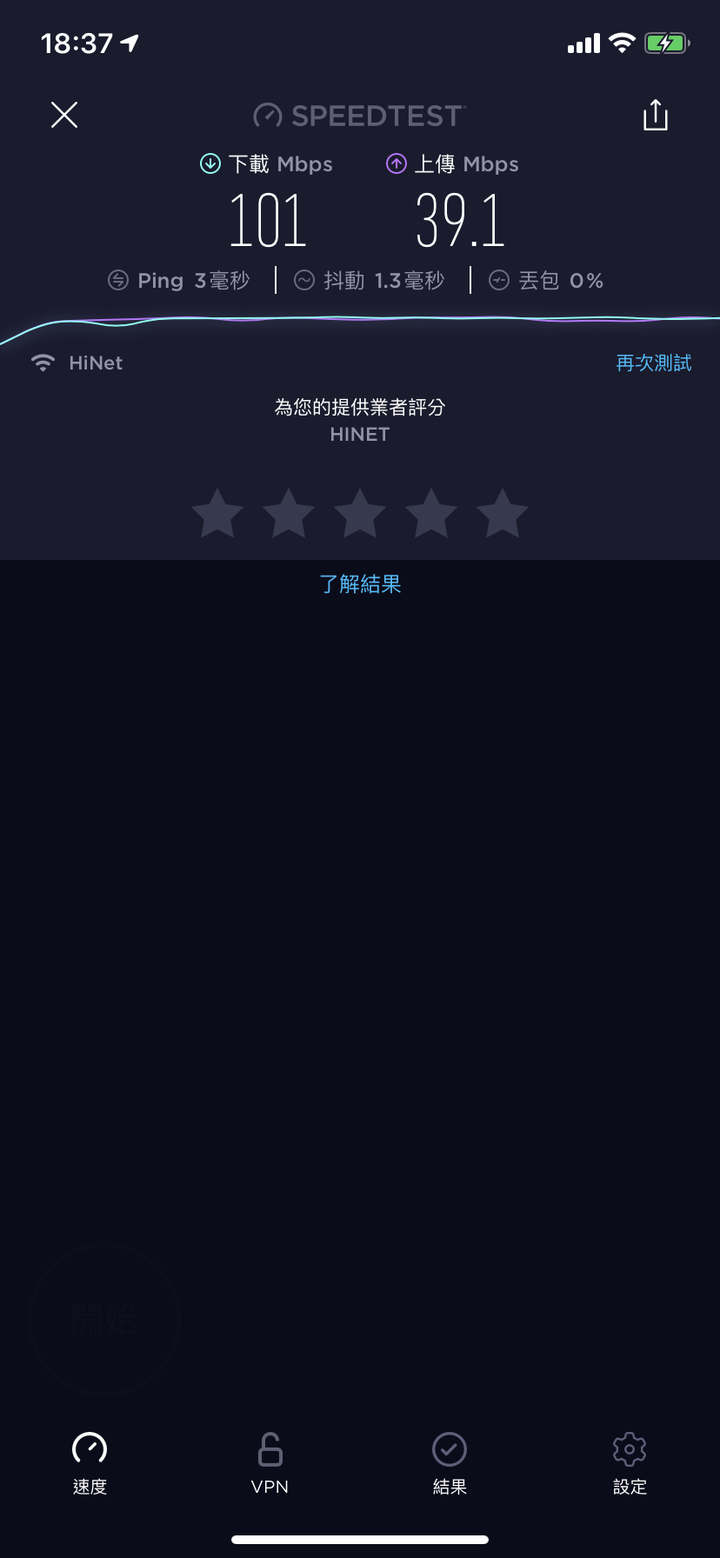Close the speed test result
This screenshot has height=1558, width=720.
point(64,116)
